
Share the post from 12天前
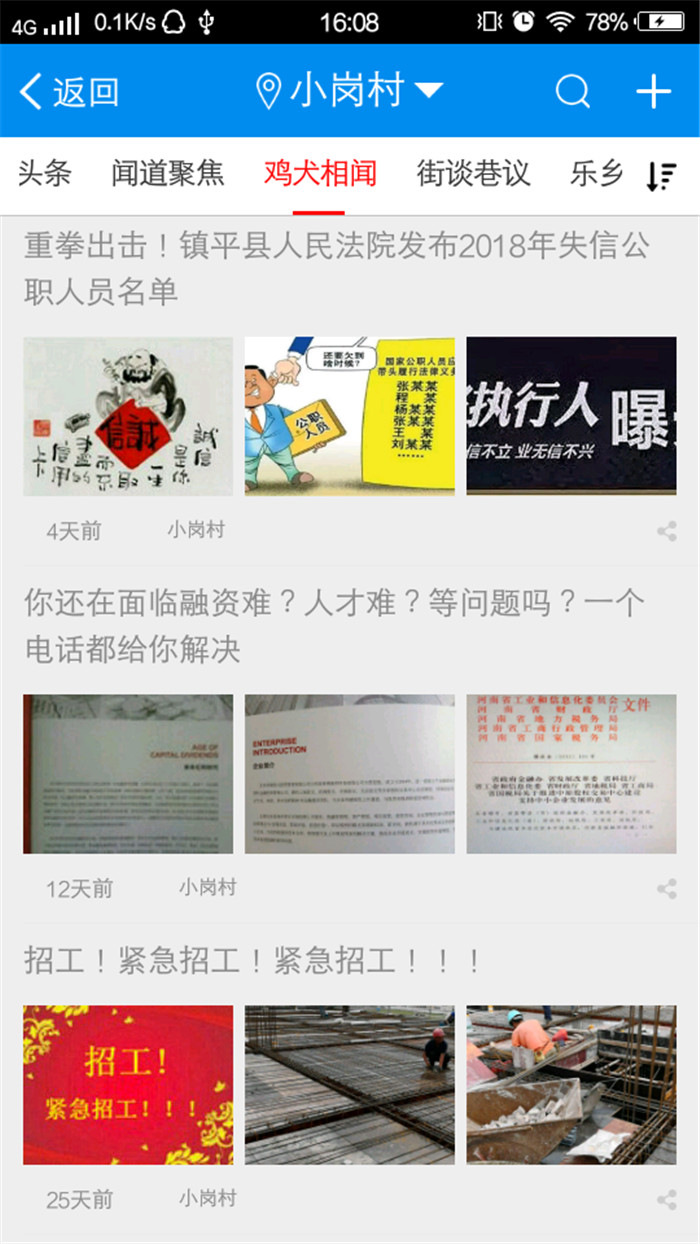coord(667,888)
